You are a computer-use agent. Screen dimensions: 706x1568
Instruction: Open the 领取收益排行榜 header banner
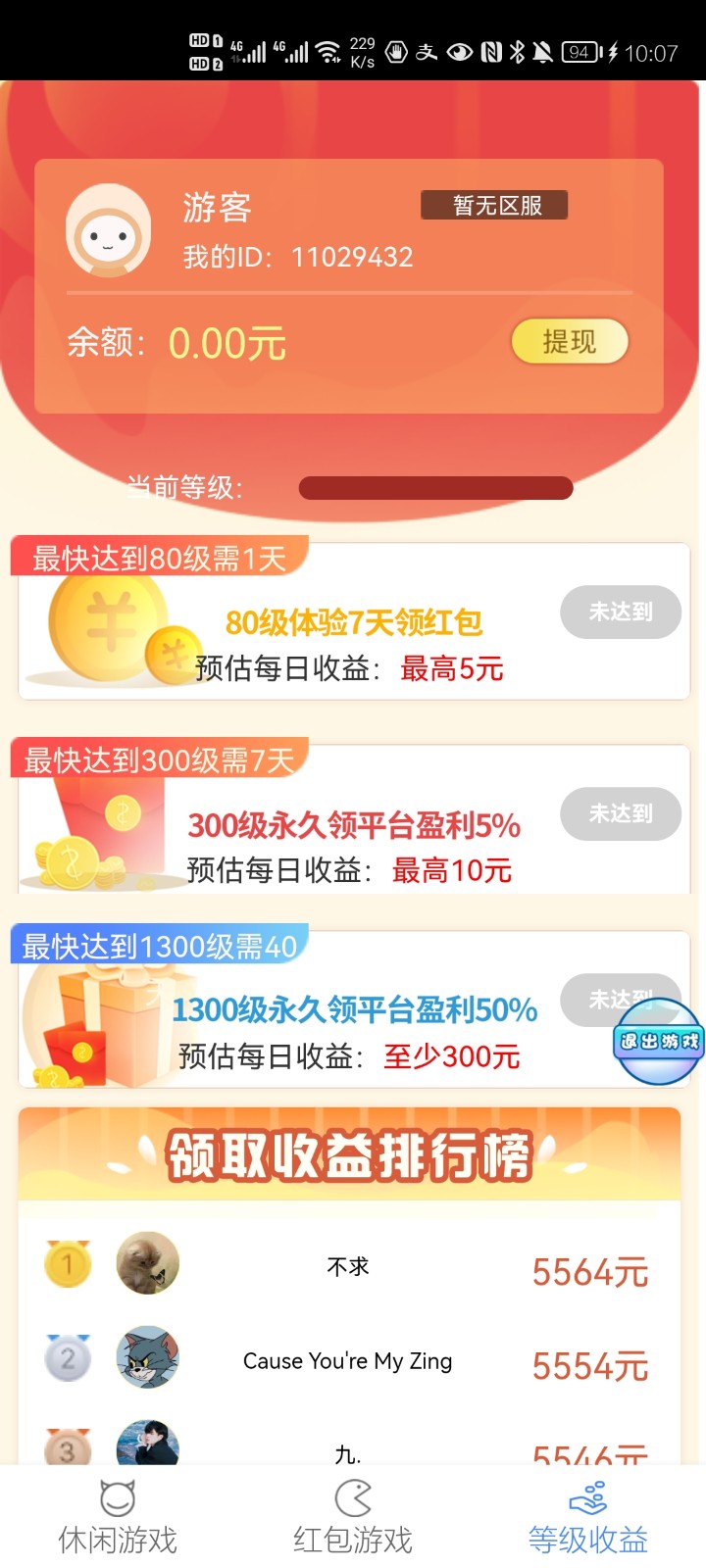coord(348,1154)
